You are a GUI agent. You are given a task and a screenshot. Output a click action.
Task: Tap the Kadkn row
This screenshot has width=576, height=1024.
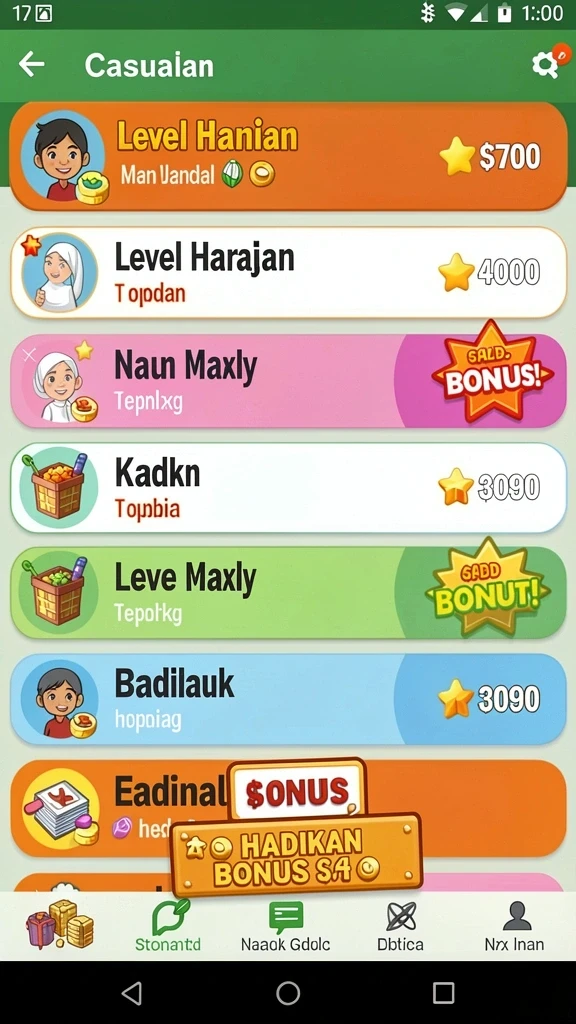tap(288, 487)
